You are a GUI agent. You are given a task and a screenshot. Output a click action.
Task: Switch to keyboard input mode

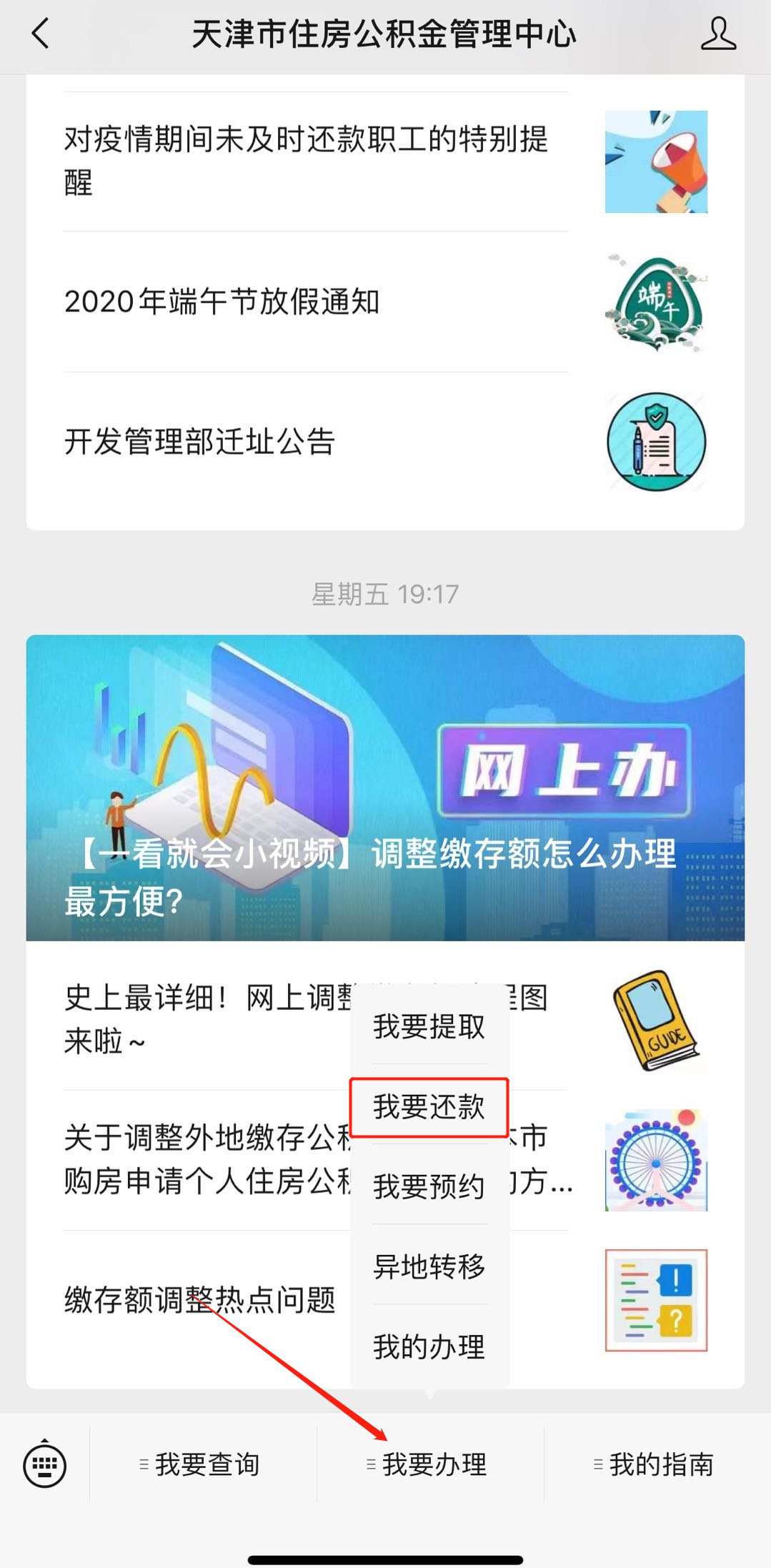(x=45, y=1465)
